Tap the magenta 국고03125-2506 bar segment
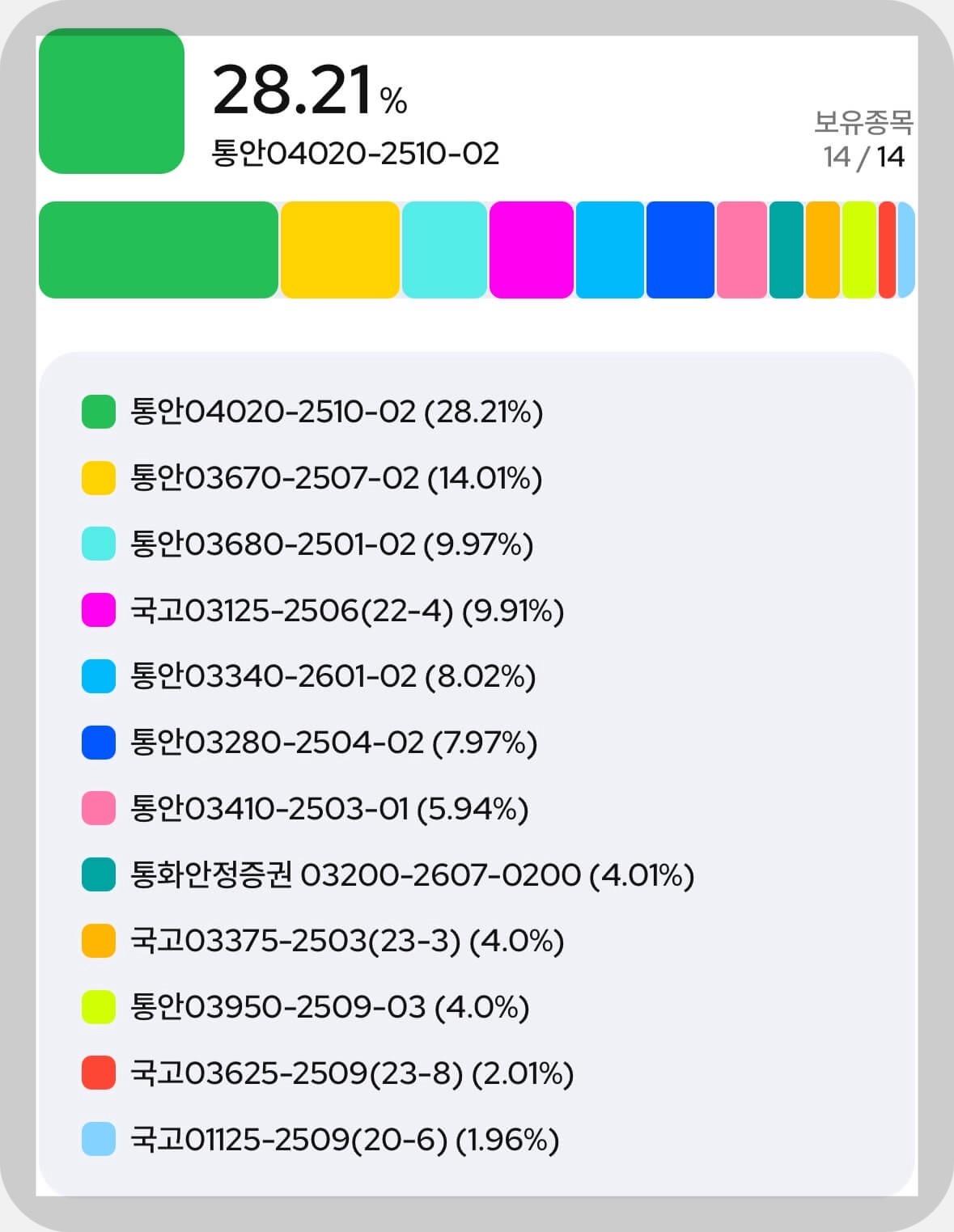This screenshot has height=1232, width=954. [532, 250]
